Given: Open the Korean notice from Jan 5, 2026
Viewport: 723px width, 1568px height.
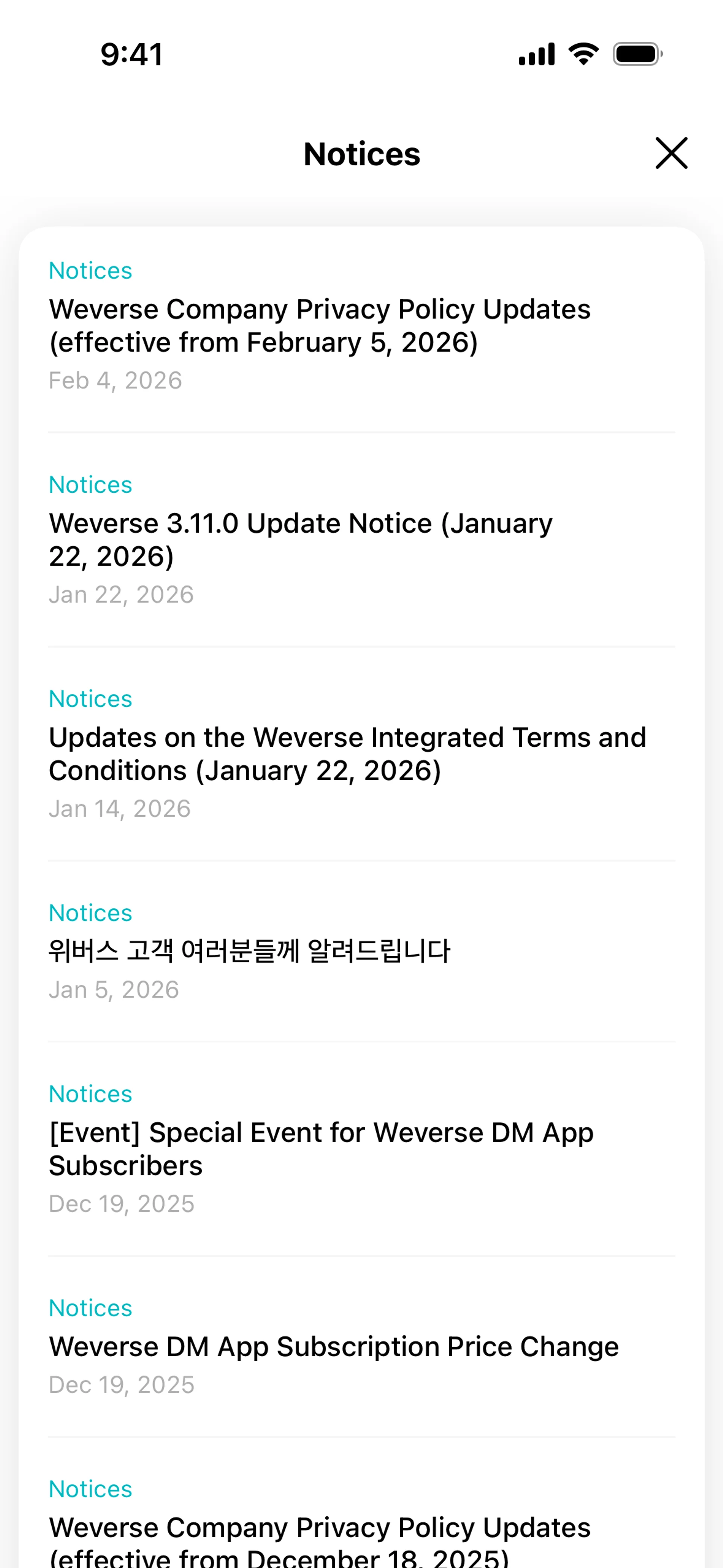Looking at the screenshot, I should (250, 951).
